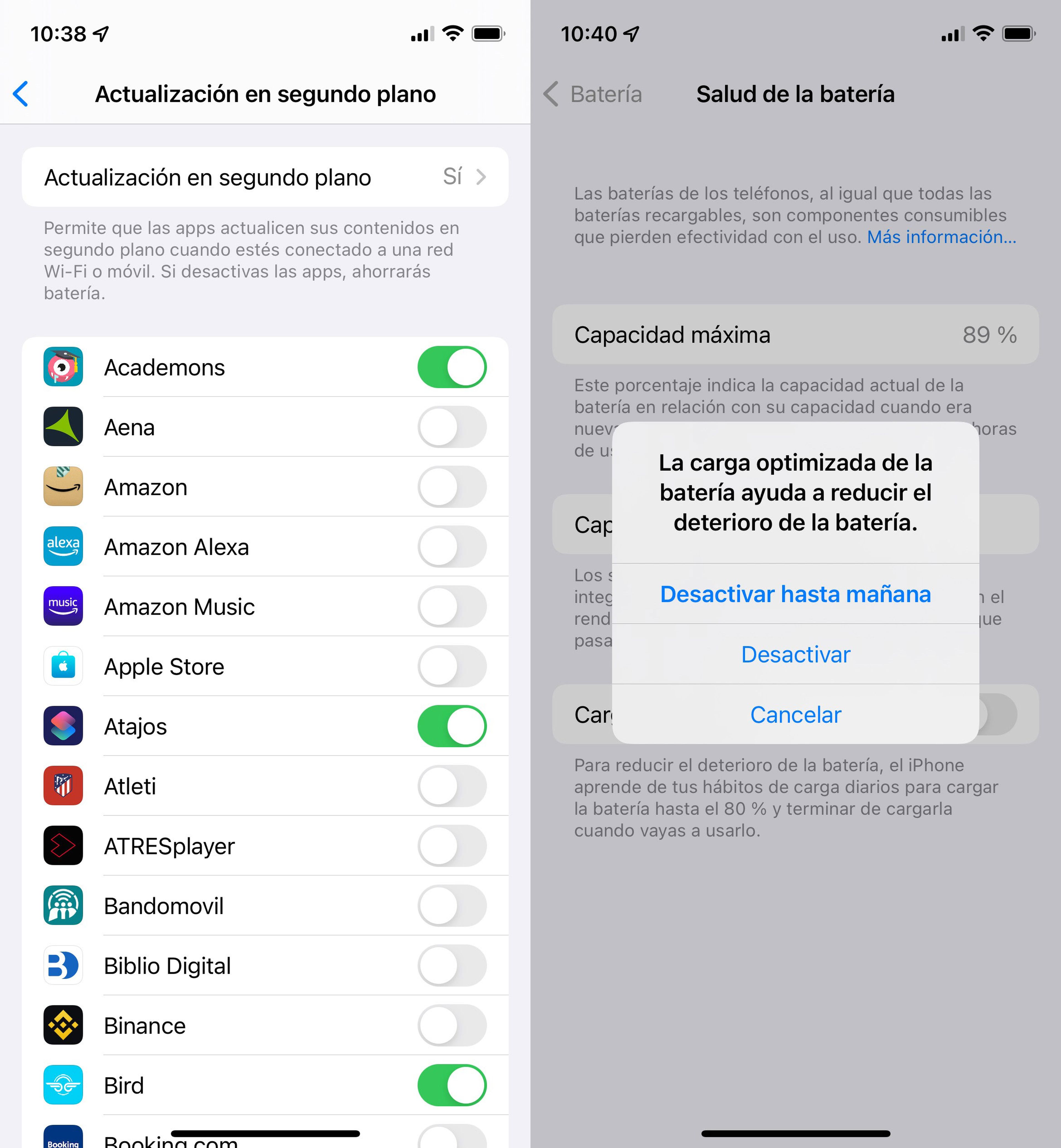Screen dimensions: 1061x1148
Task: Select Desactivar in the battery dialog
Action: (795, 654)
